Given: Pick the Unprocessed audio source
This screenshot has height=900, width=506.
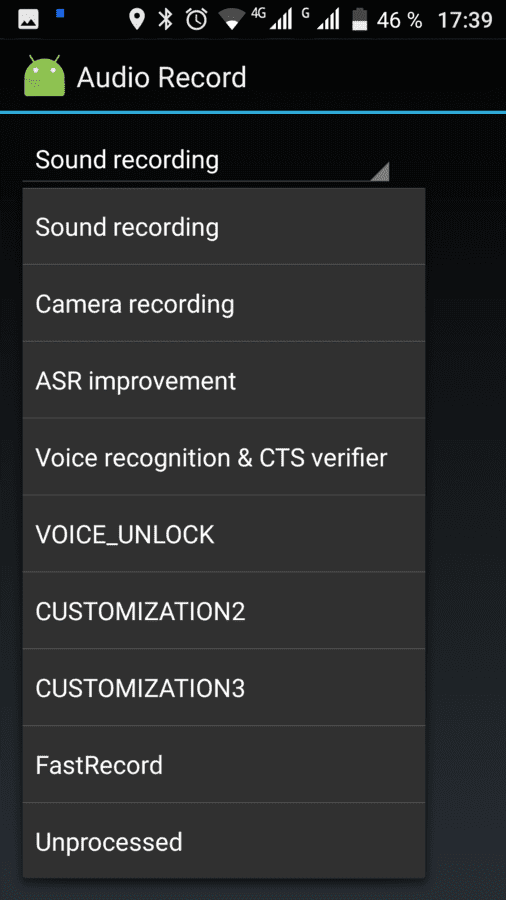Looking at the screenshot, I should pyautogui.click(x=224, y=841).
